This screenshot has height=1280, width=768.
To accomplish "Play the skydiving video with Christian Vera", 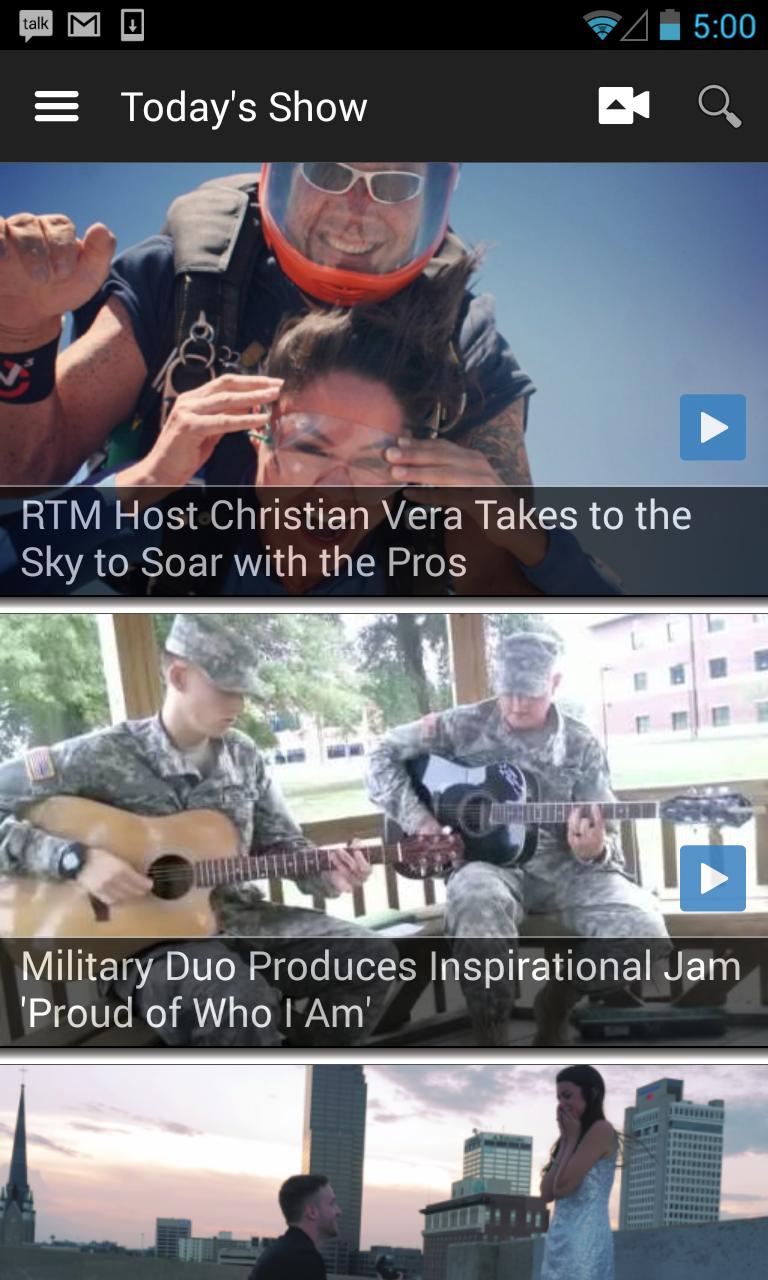I will tap(712, 427).
